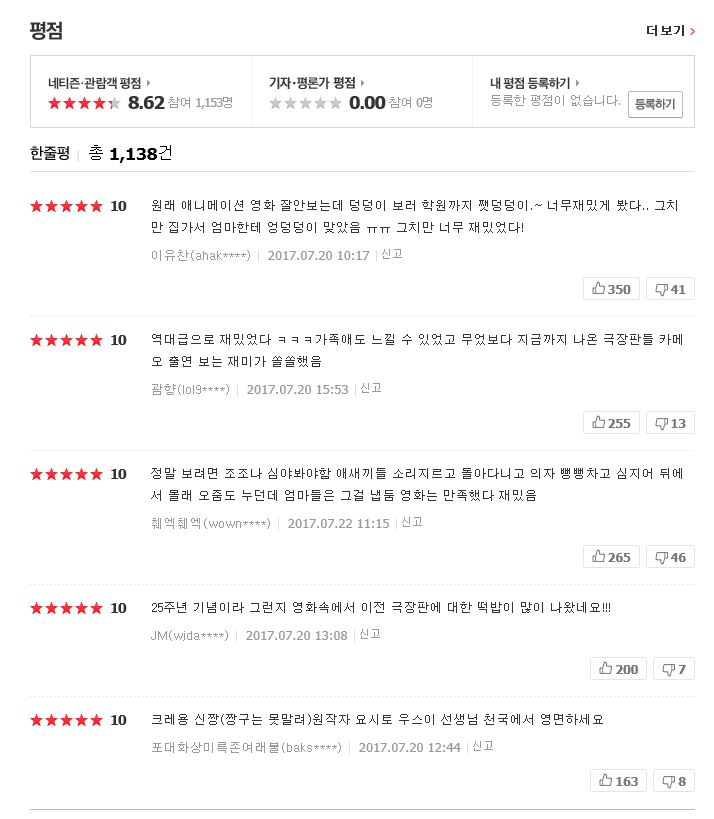Dislike the review by 포대화상미륵존여래불 with 8 dislikes
The height and width of the screenshot is (819, 714).
(x=674, y=781)
